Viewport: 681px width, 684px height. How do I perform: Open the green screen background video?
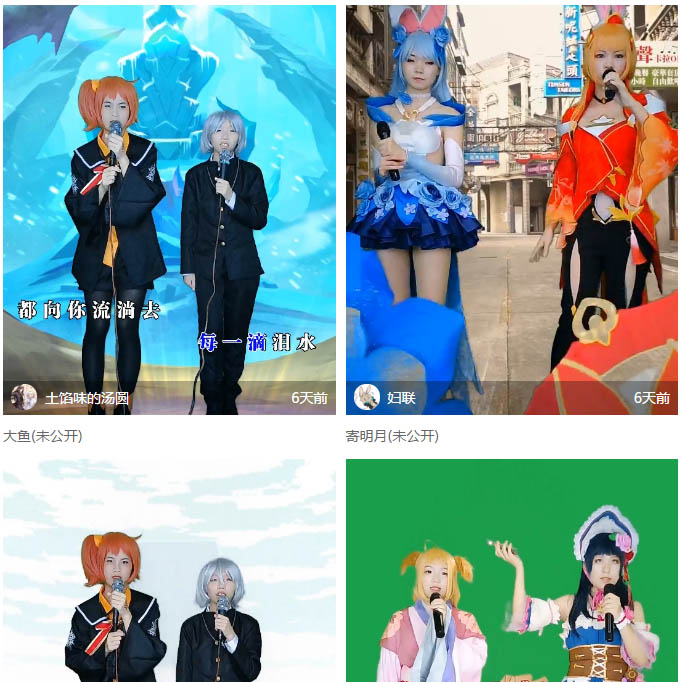pos(511,570)
